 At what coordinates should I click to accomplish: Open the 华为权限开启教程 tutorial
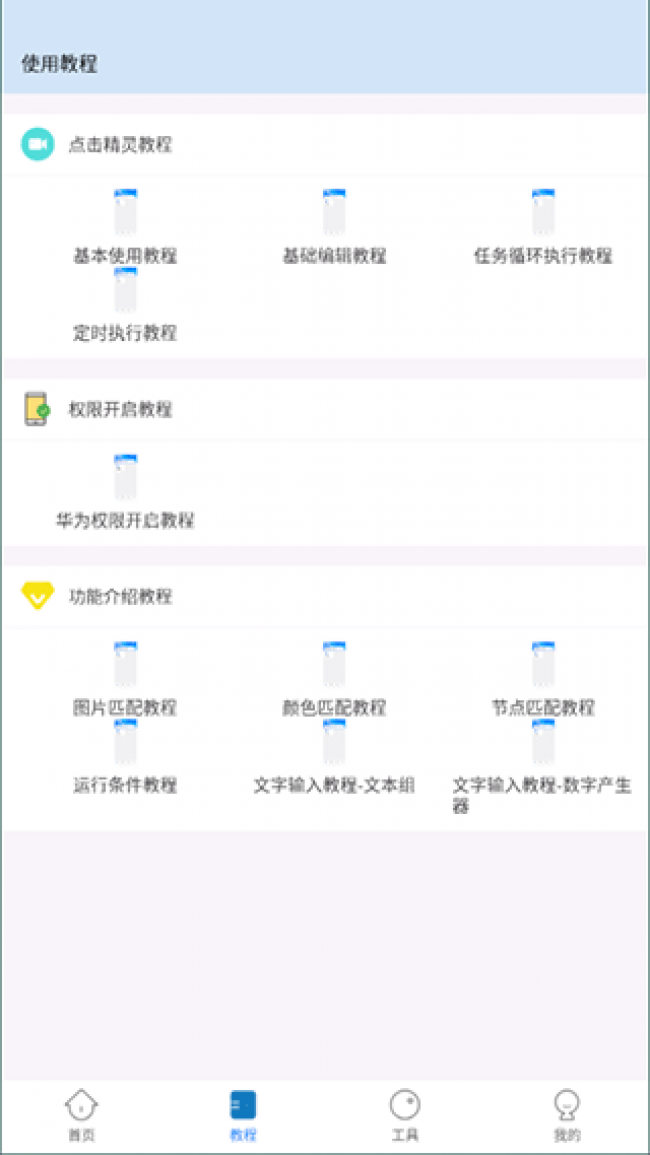click(x=125, y=491)
